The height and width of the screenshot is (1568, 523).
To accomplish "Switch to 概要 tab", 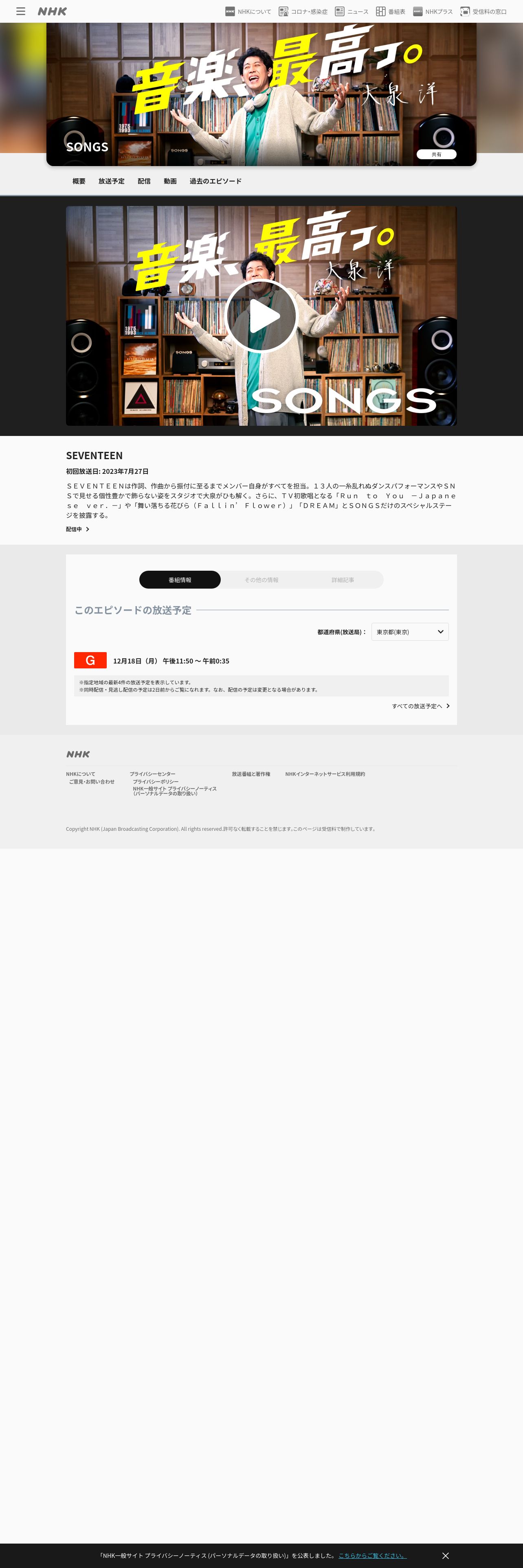I will (79, 182).
